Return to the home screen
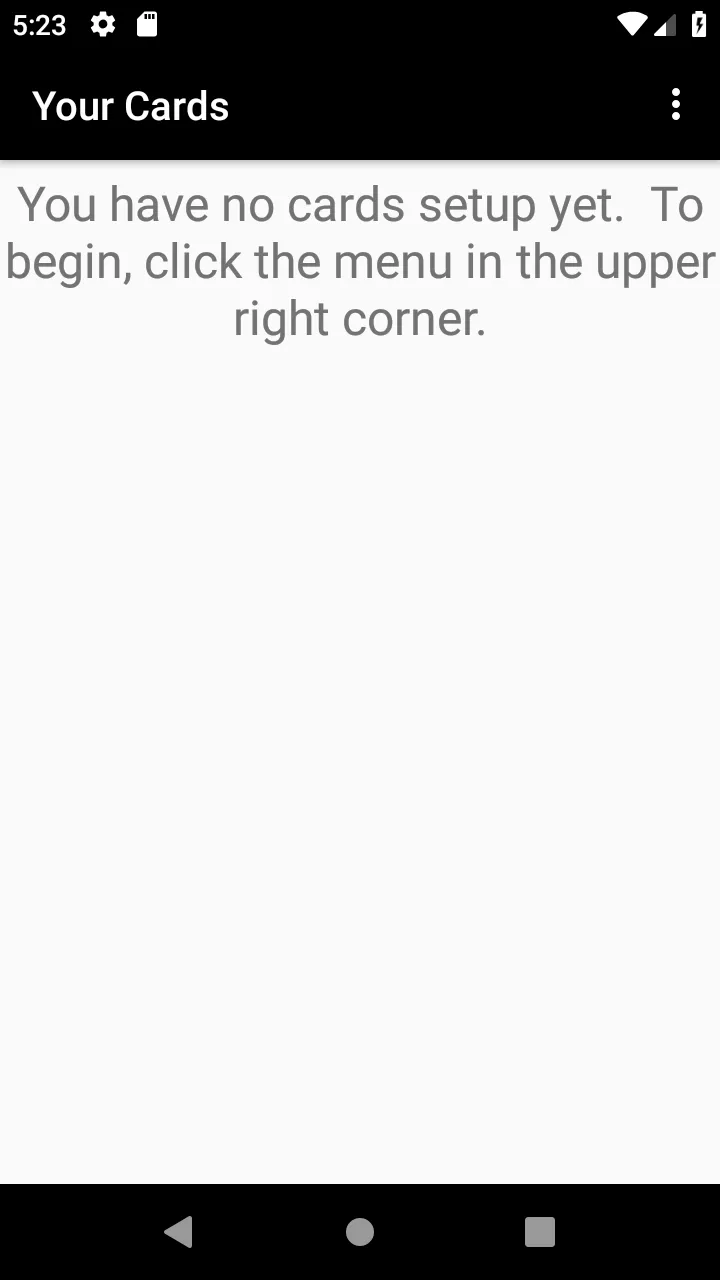720x1280 pixels. (360, 1232)
